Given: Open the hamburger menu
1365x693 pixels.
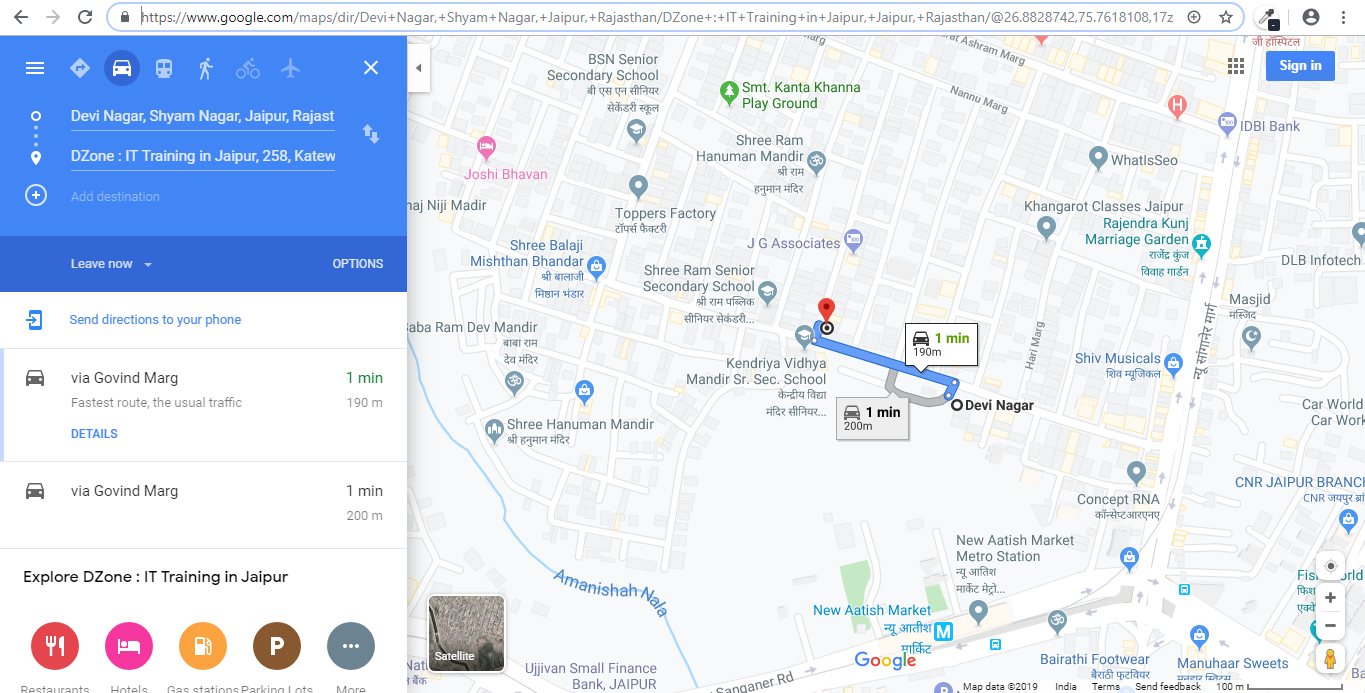Looking at the screenshot, I should [x=35, y=68].
